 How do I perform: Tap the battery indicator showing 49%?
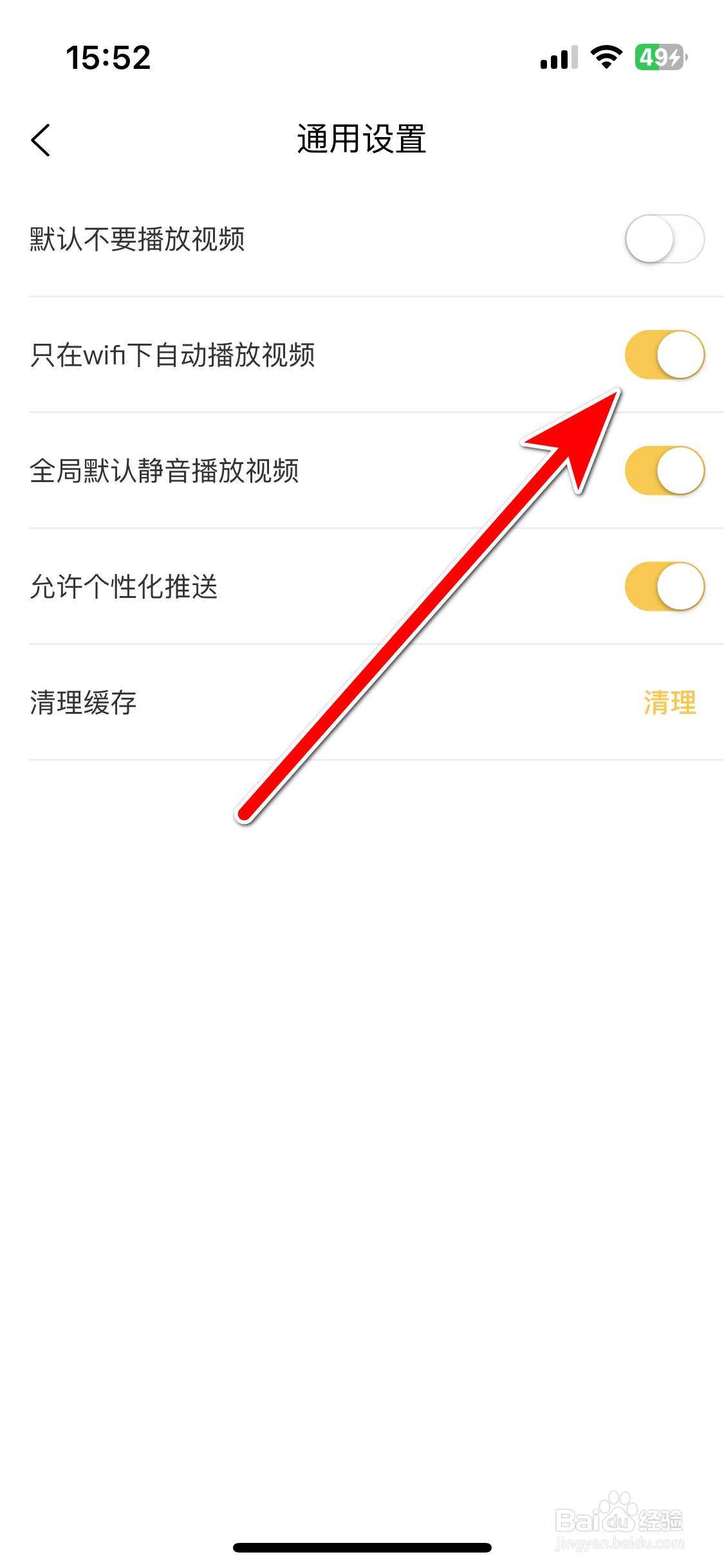(658, 58)
